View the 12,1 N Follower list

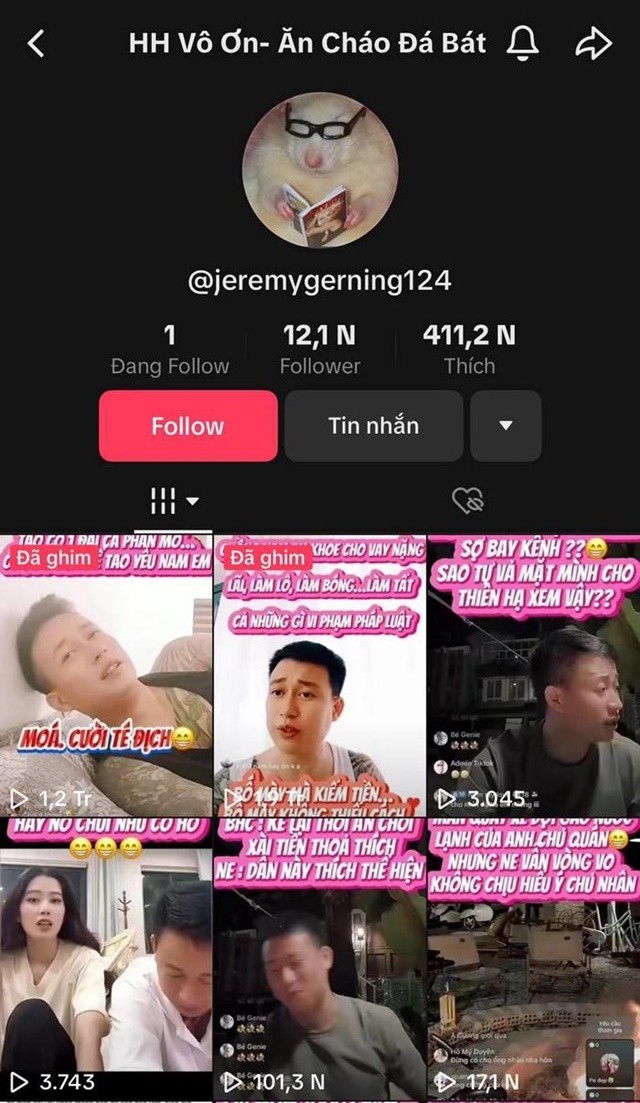click(x=319, y=350)
